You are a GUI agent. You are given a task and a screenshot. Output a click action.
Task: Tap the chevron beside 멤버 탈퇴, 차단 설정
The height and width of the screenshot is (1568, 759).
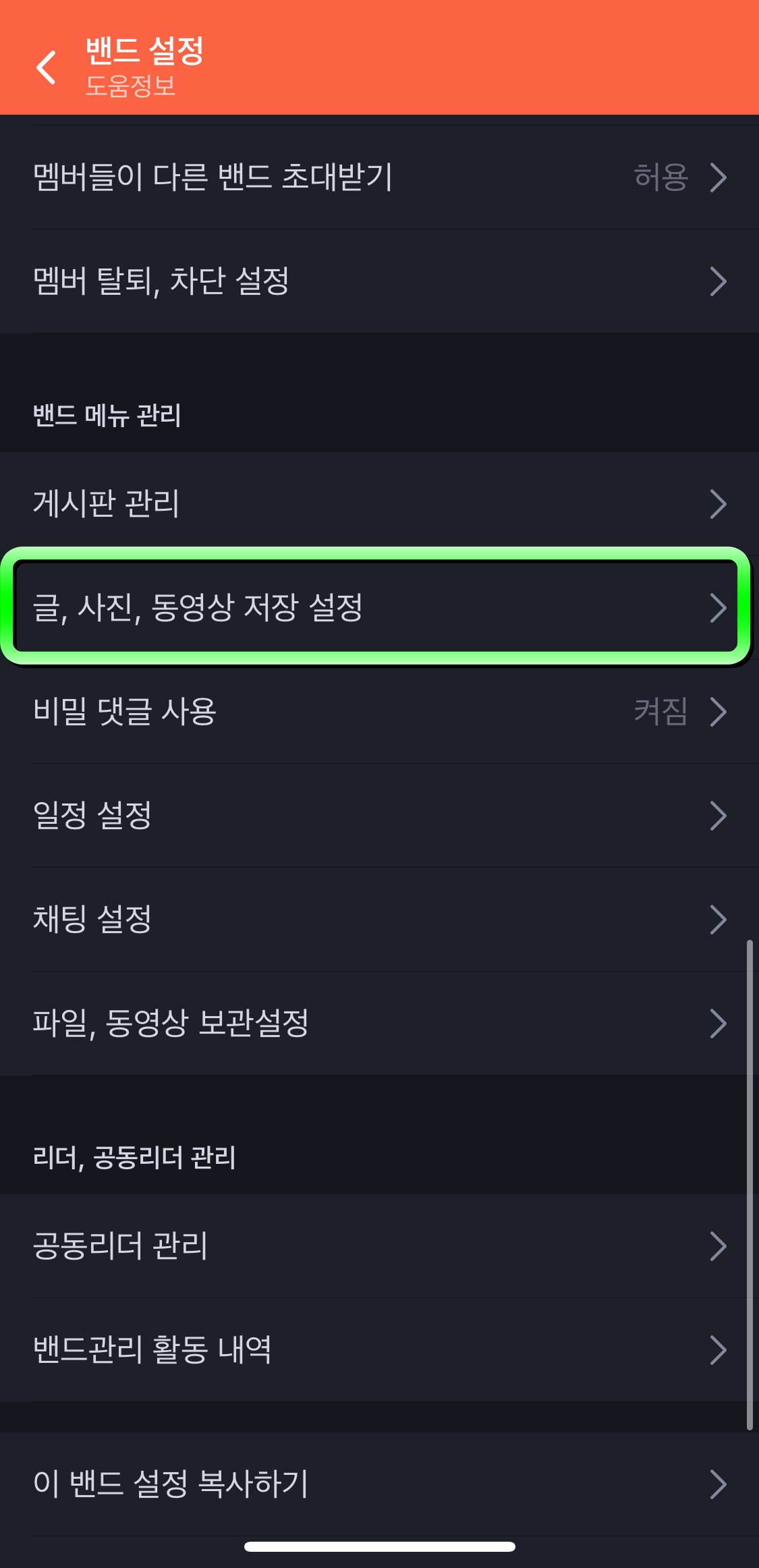[718, 283]
